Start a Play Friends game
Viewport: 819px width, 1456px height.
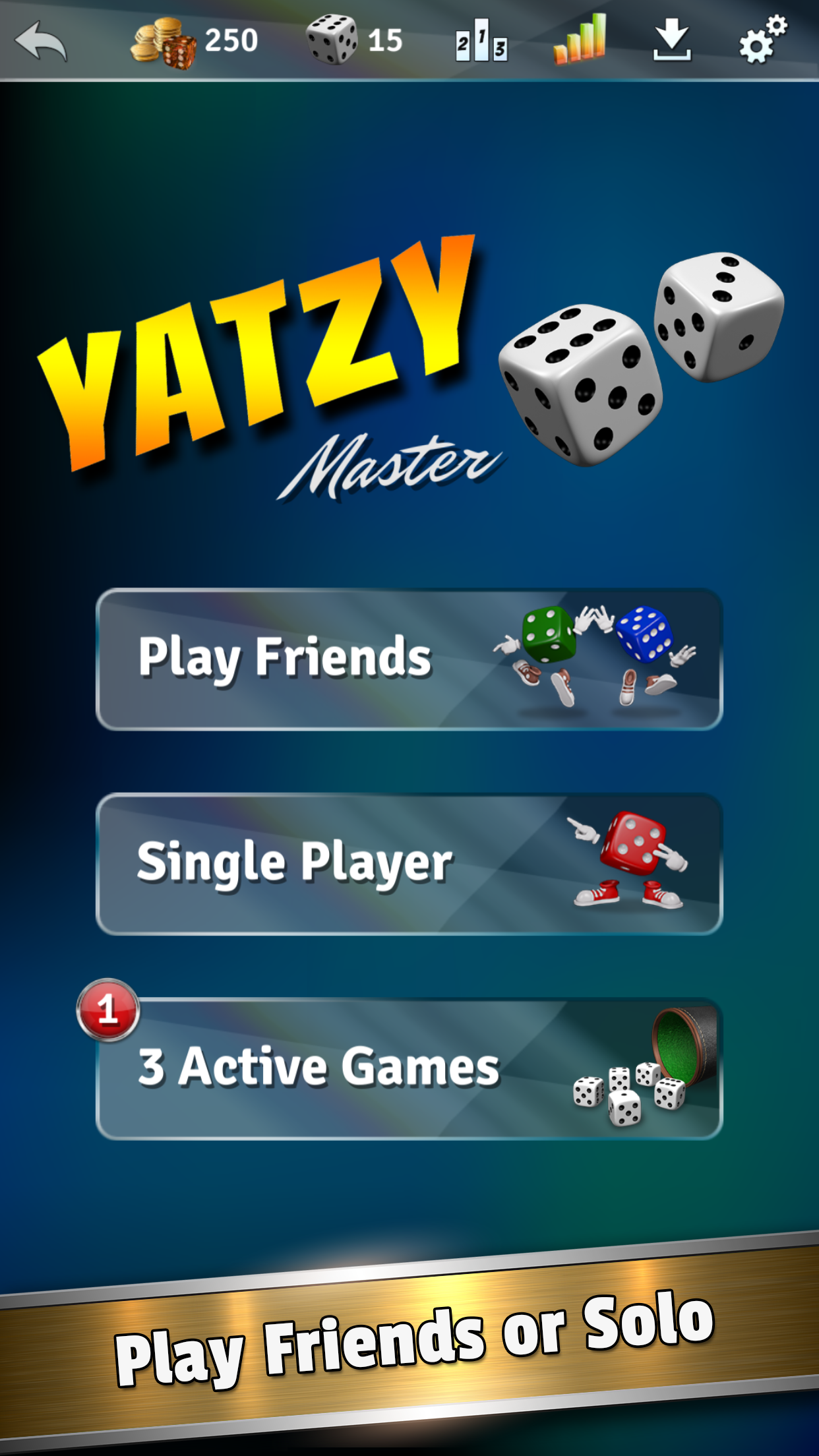click(x=409, y=659)
